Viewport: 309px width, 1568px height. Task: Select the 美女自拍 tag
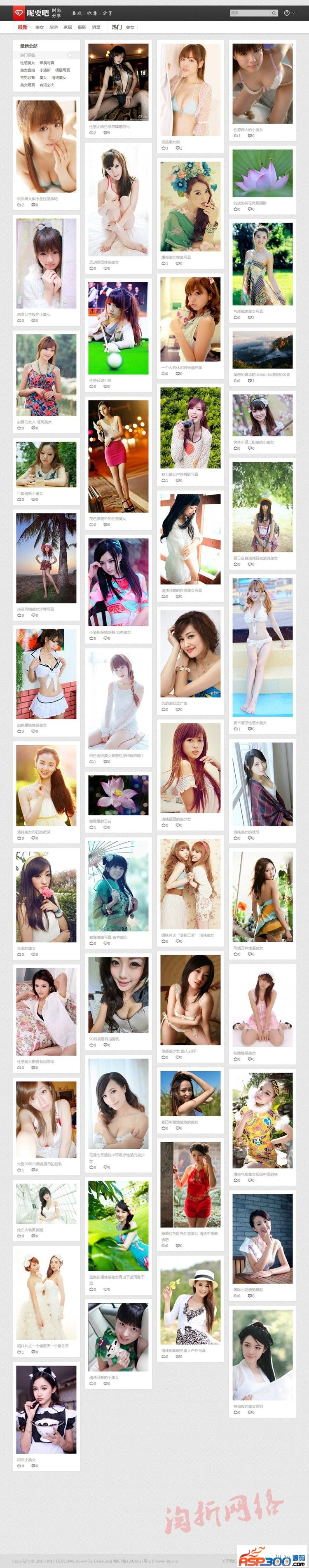pyautogui.click(x=27, y=70)
